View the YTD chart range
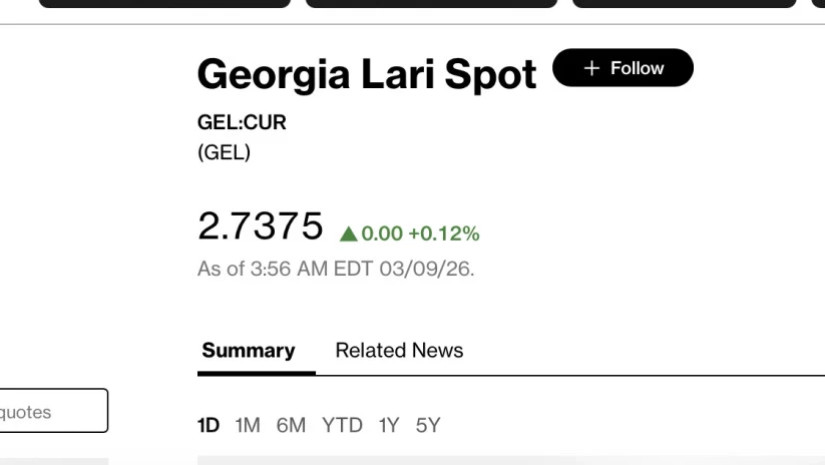 coord(342,425)
